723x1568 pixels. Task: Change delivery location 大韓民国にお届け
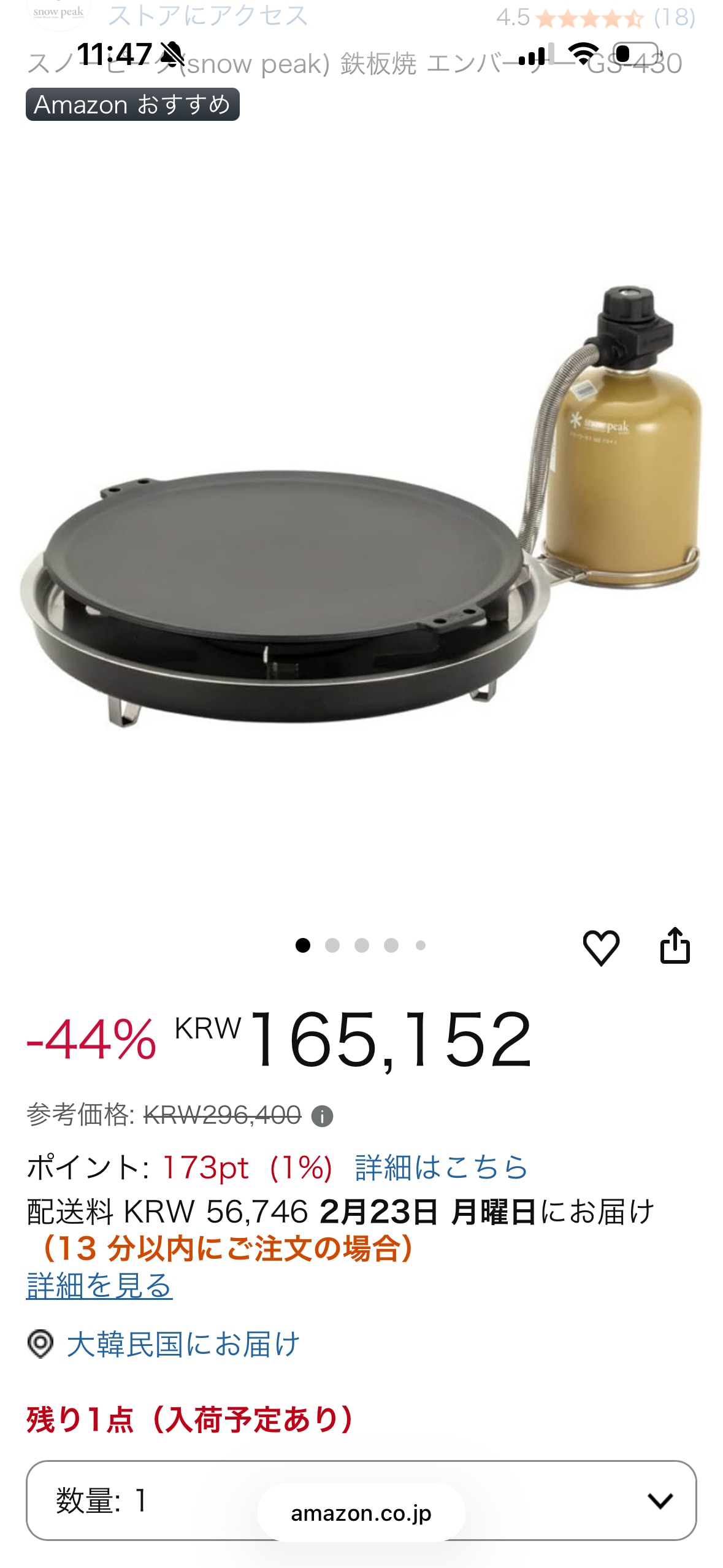[183, 1344]
